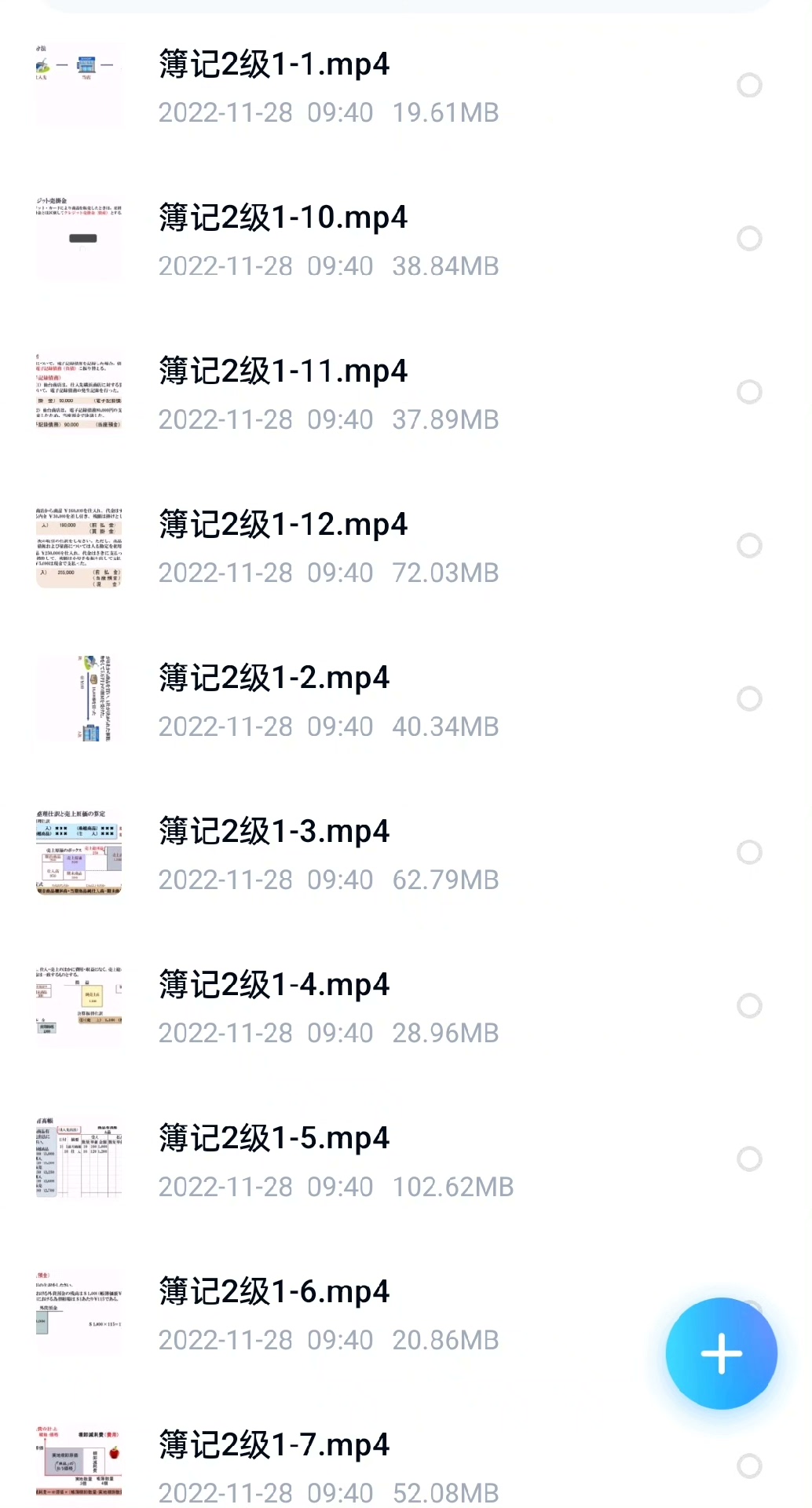Choose 簿记2级1-5.mp4 with its select circle
This screenshot has width=812, height=1508.
(749, 1159)
